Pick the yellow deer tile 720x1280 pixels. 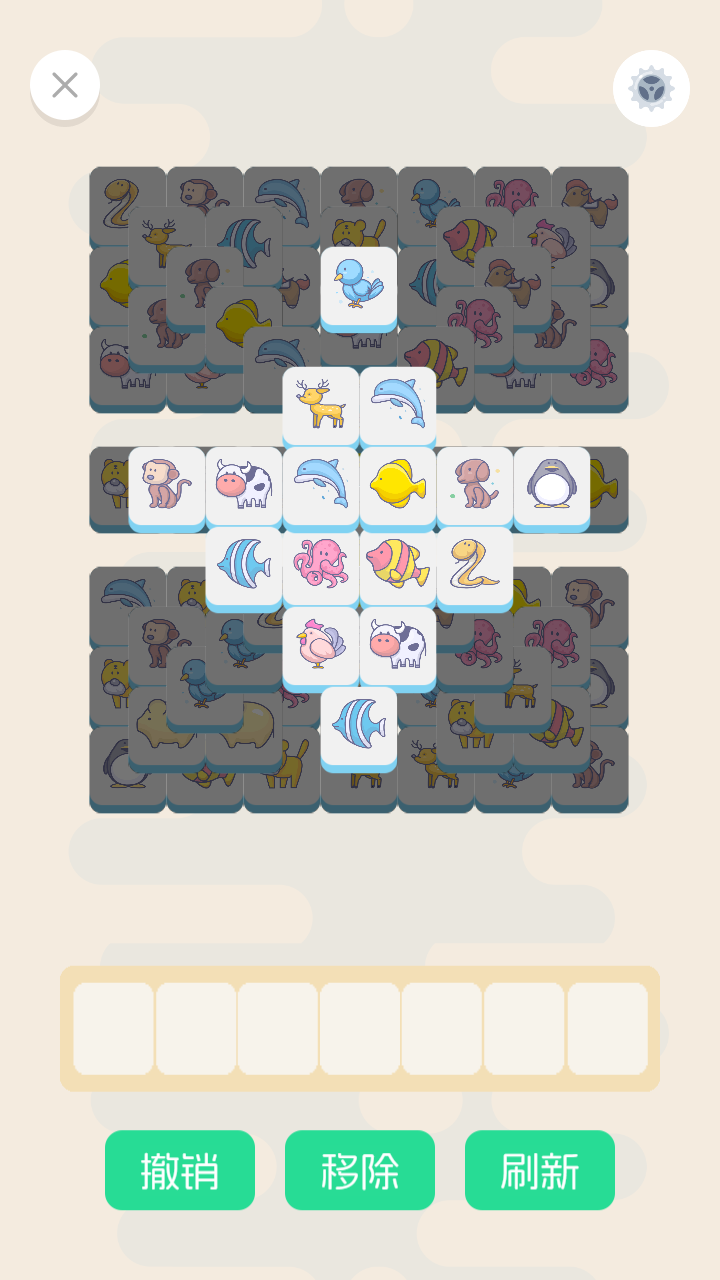click(321, 404)
